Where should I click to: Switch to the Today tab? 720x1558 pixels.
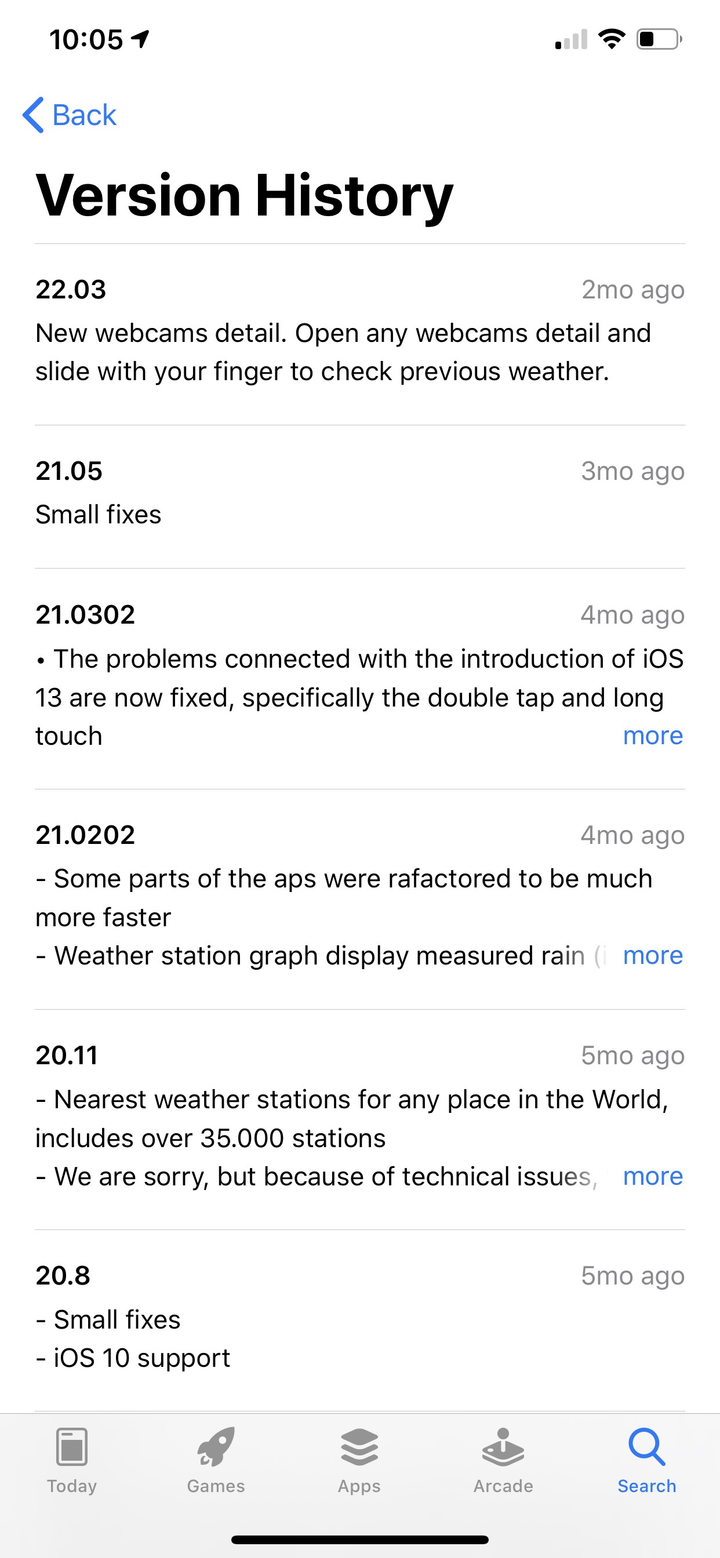(x=72, y=1460)
